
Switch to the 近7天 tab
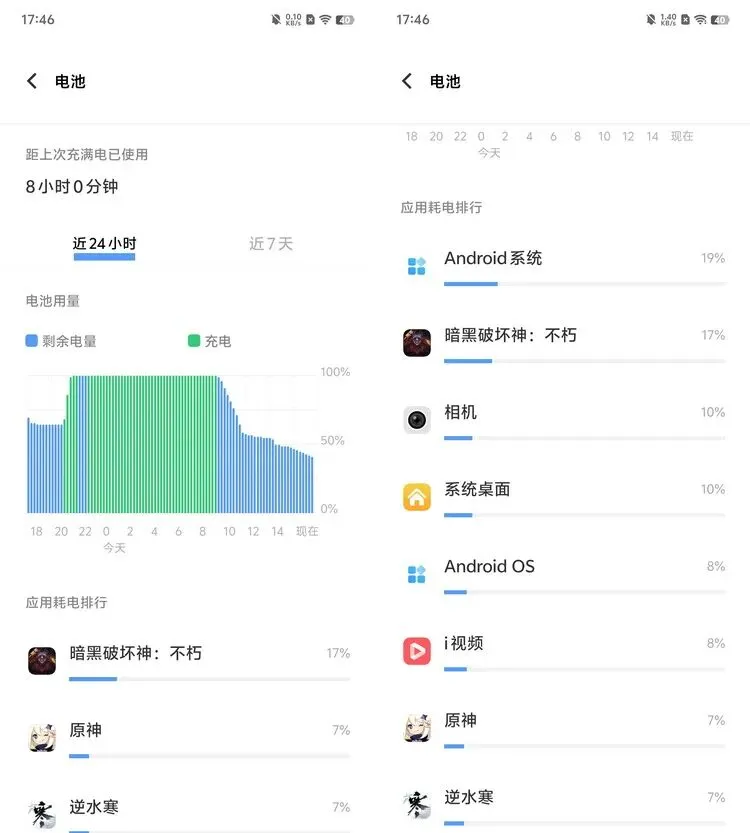(x=271, y=244)
